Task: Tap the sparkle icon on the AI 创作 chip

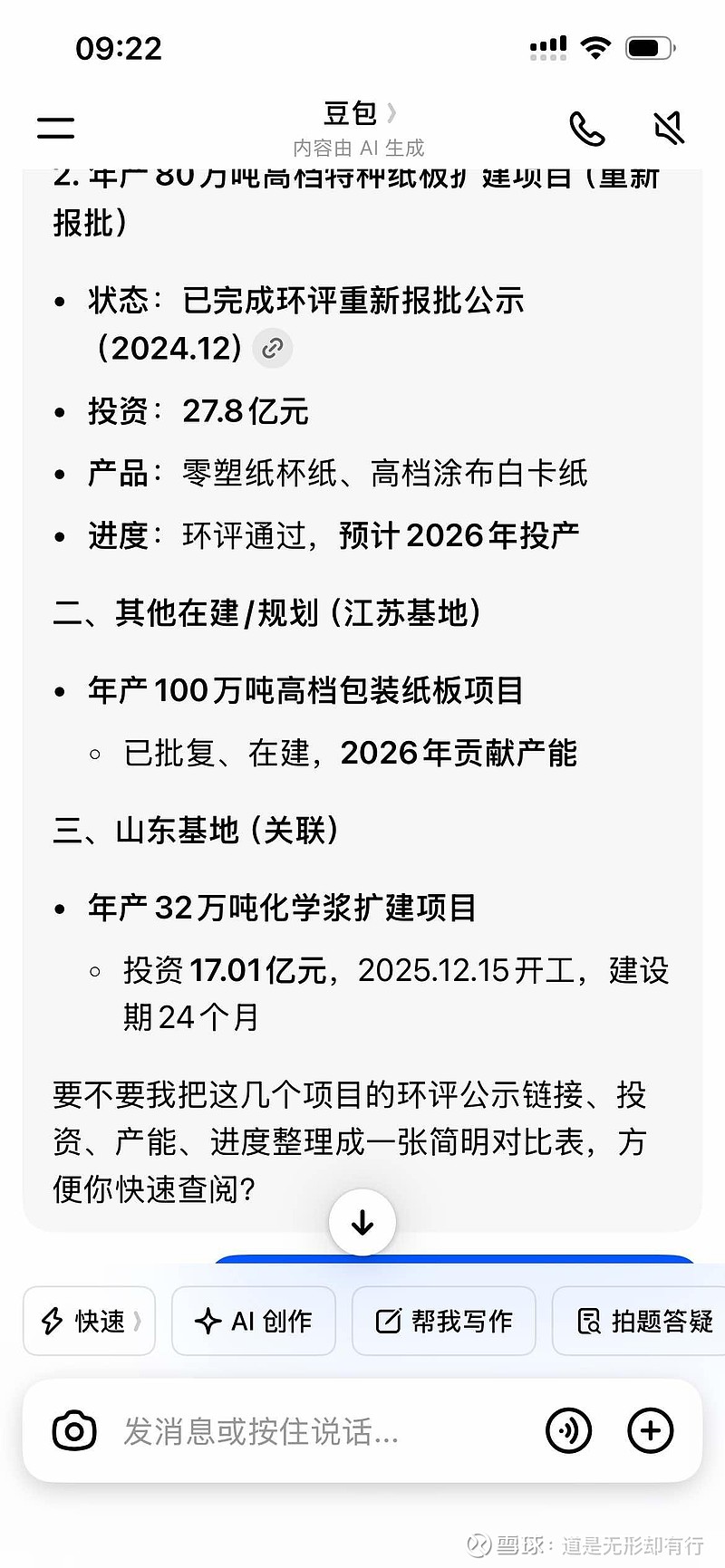Action: tap(210, 1321)
